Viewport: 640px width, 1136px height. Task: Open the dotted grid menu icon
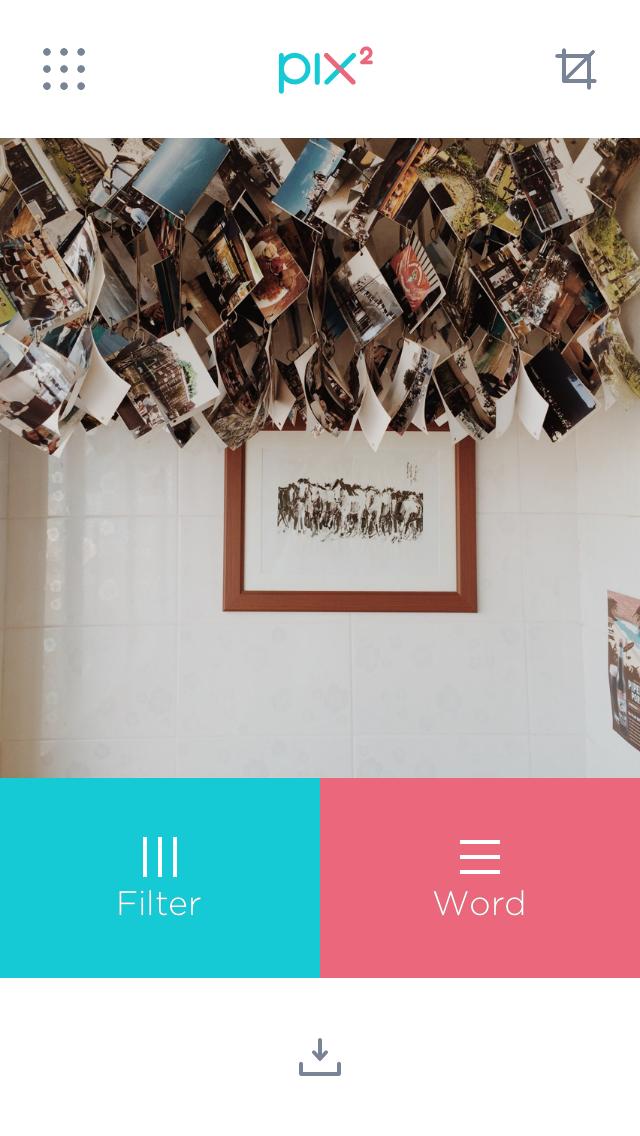pyautogui.click(x=64, y=69)
